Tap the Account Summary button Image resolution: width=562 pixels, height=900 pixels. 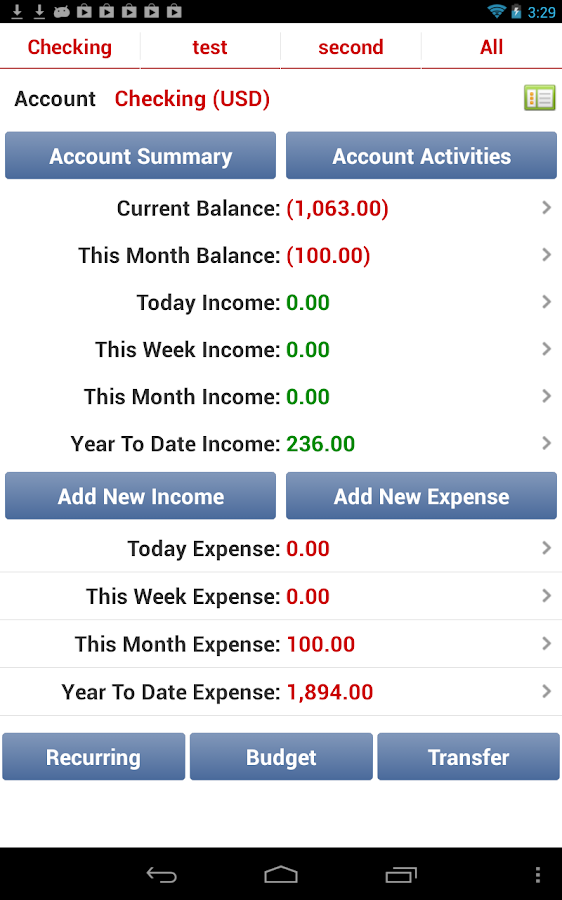[141, 156]
